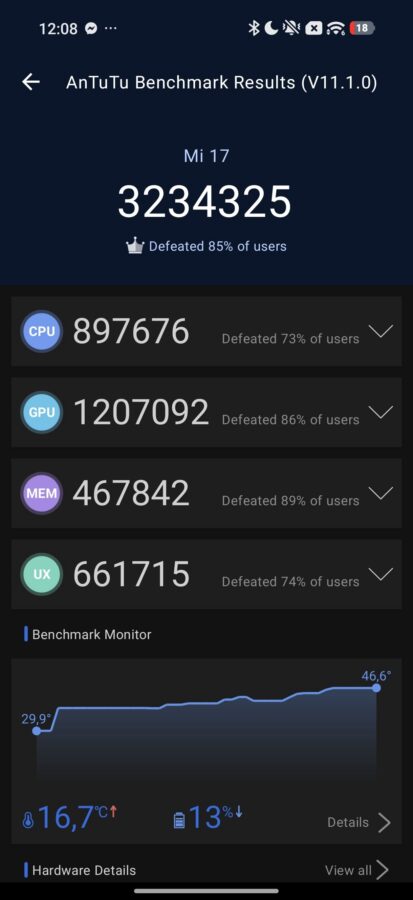Screen dimensions: 413x900
Task: Open Benchmark Monitor details
Action: tap(359, 823)
